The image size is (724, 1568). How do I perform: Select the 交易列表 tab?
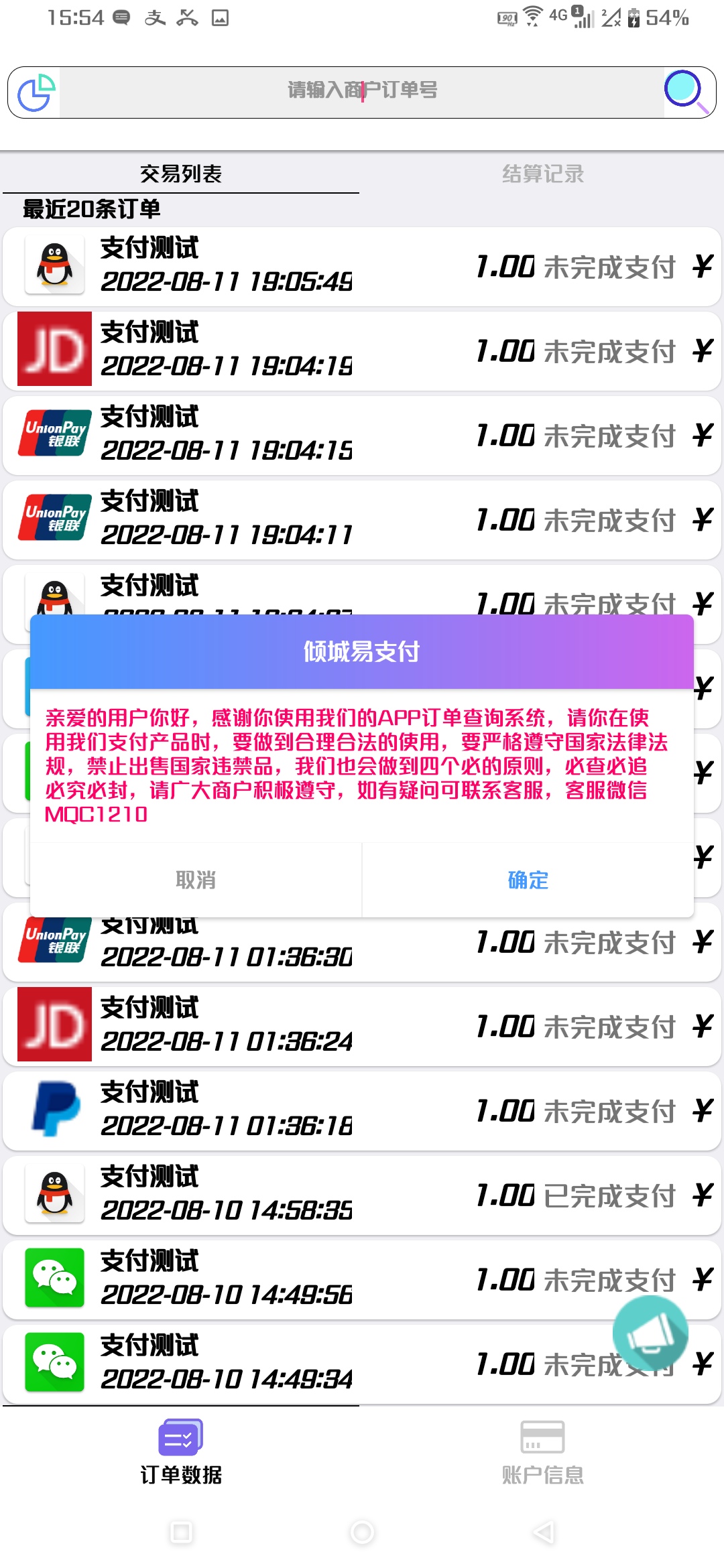coord(181,174)
